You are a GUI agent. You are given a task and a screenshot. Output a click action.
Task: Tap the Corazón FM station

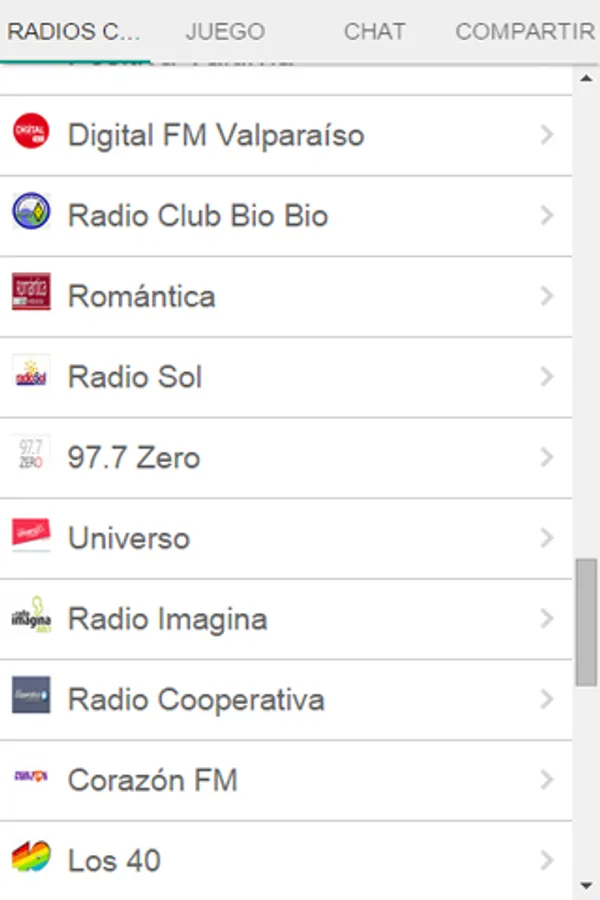285,780
